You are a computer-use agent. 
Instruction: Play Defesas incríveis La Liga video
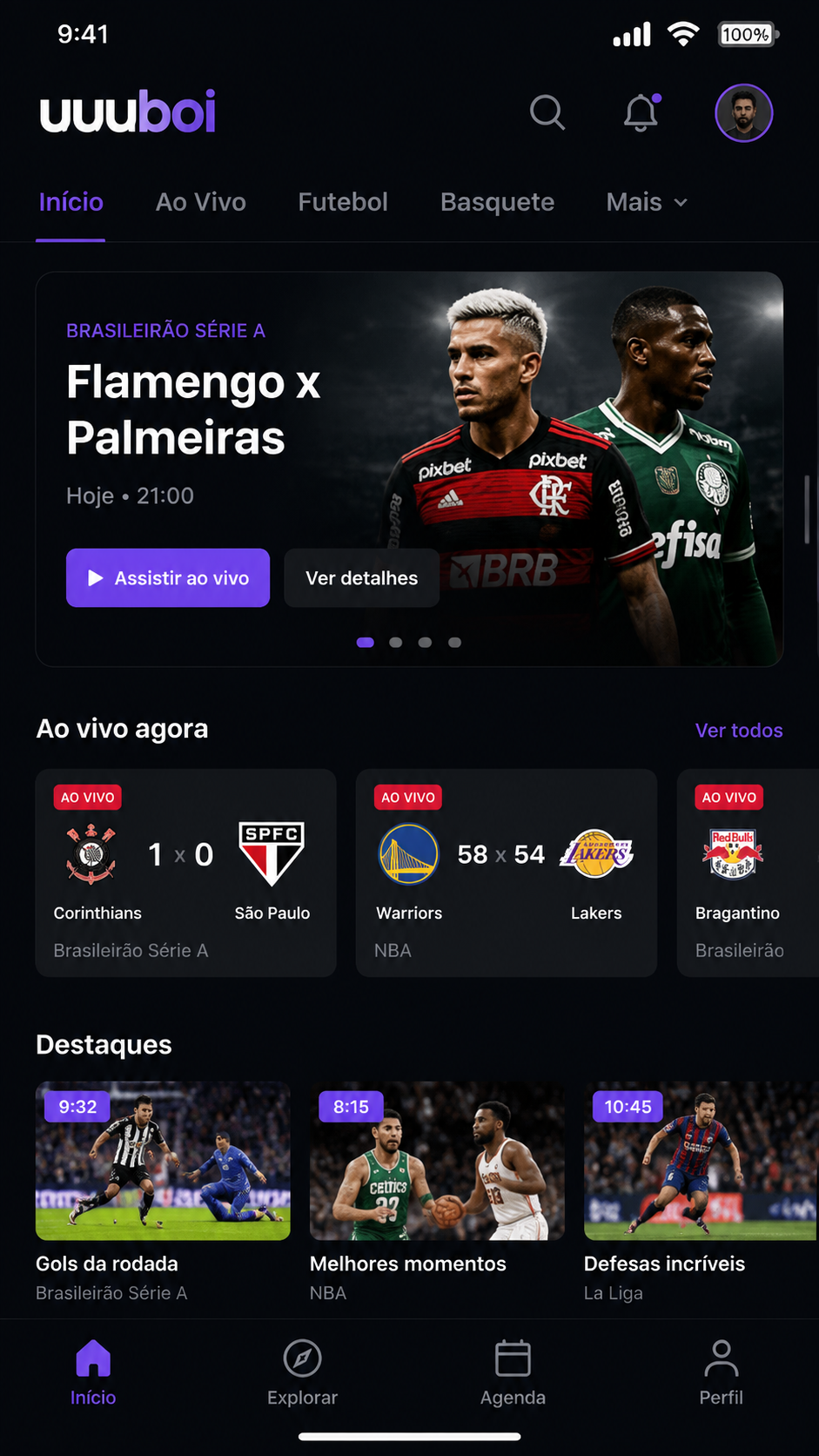(701, 1161)
